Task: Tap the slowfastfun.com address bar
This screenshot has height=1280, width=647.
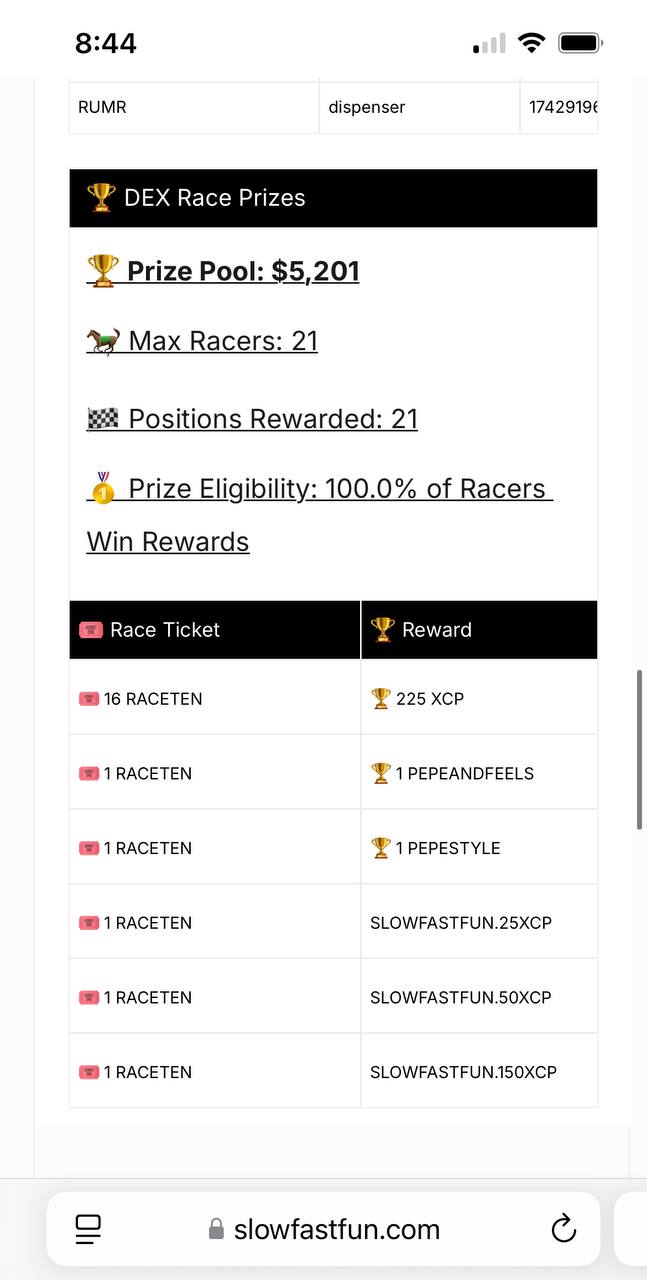Action: click(x=323, y=1229)
